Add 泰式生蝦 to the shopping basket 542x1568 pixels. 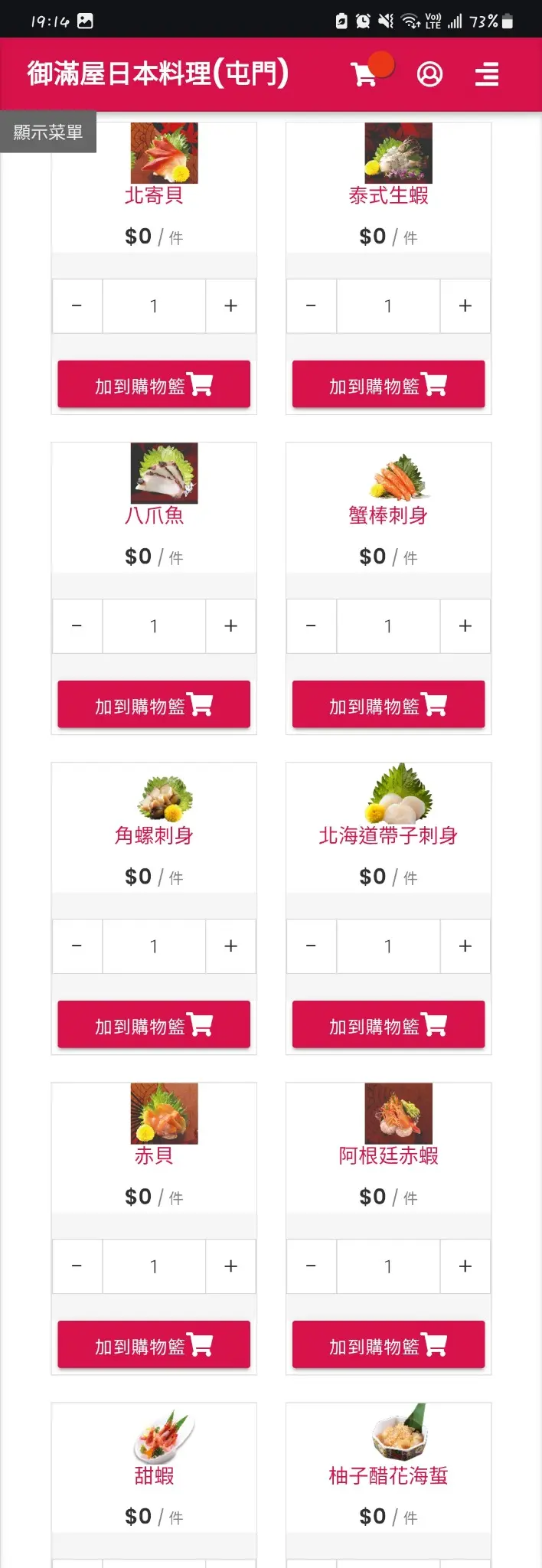pyautogui.click(x=388, y=384)
